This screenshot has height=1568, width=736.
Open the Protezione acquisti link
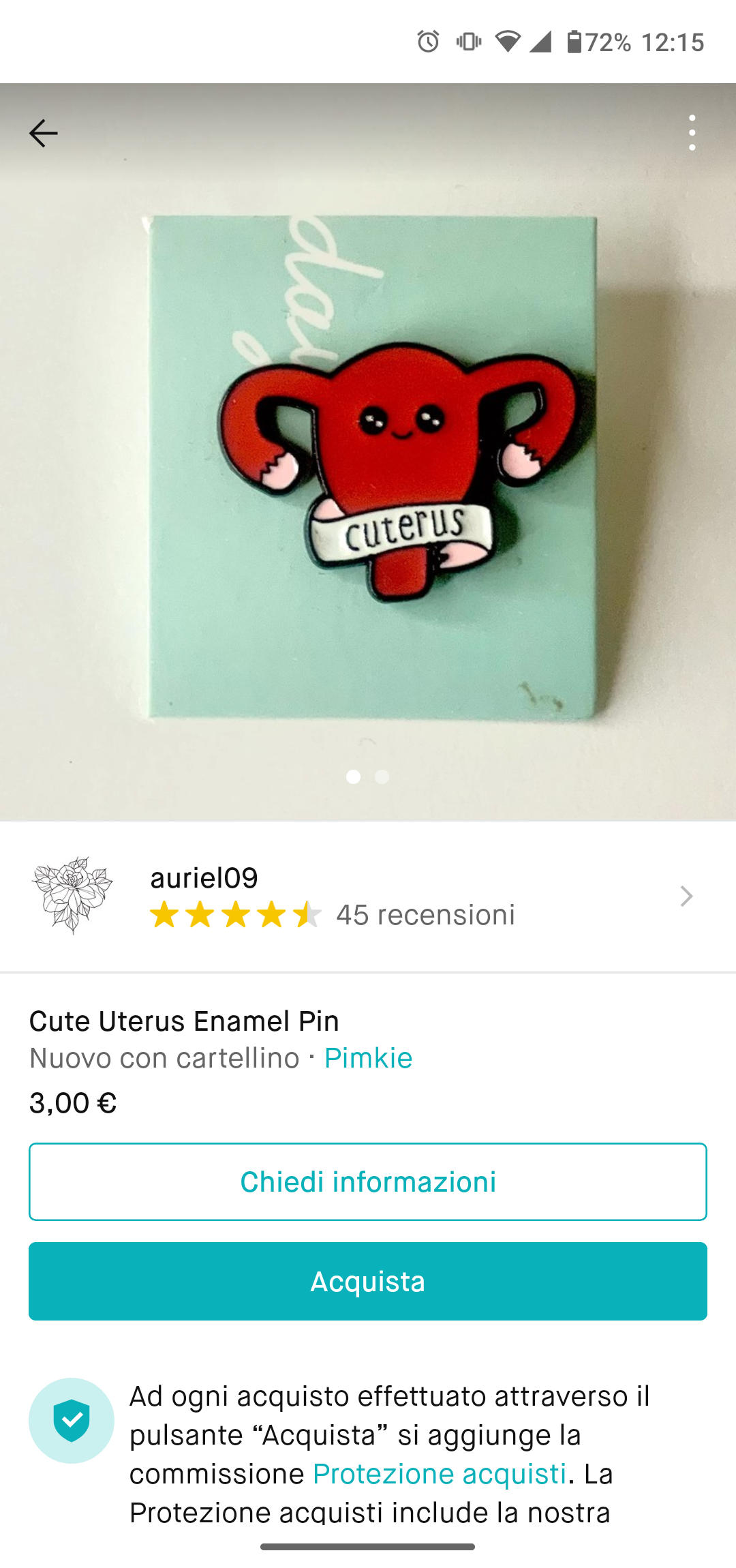tap(440, 1474)
